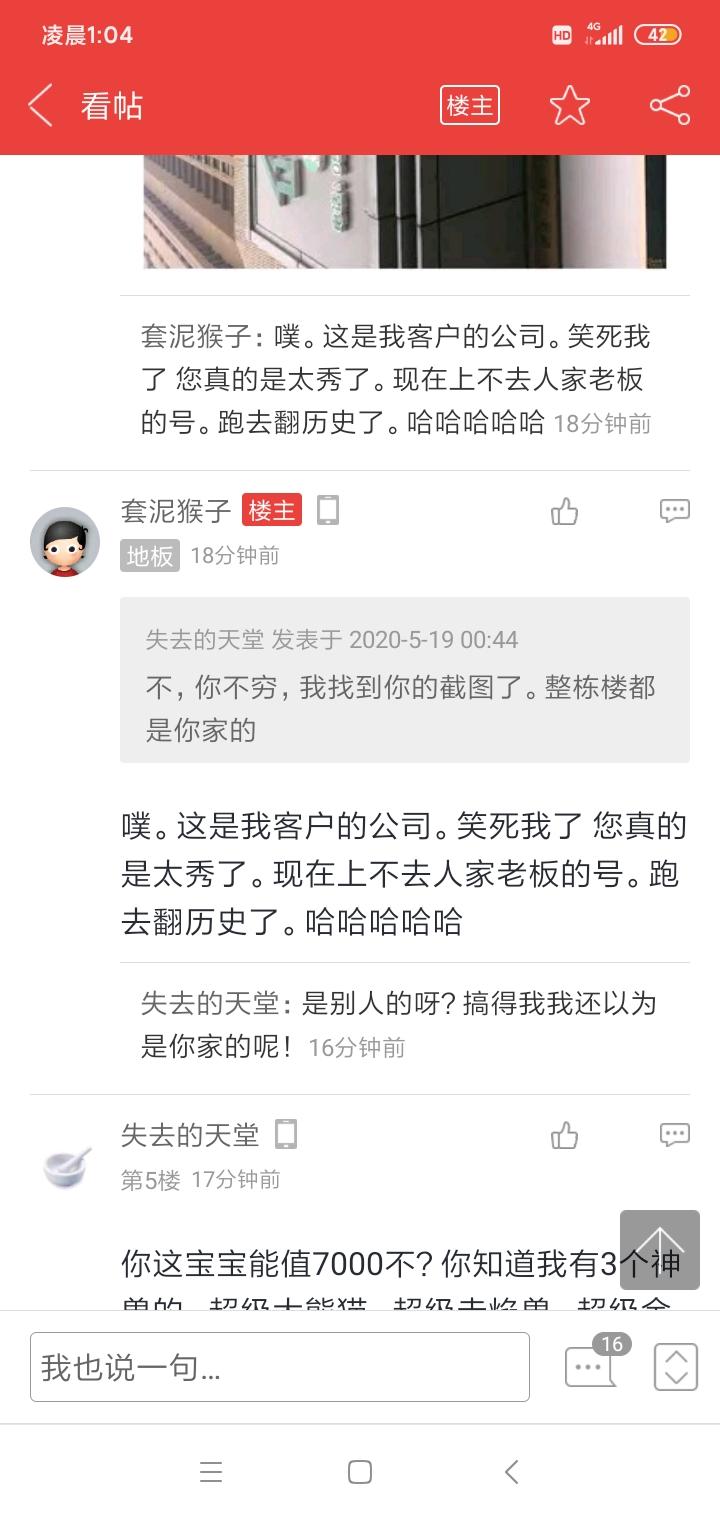Open 失去的天堂's avatar profile
This screenshot has height=1520, width=720.
point(66,1166)
